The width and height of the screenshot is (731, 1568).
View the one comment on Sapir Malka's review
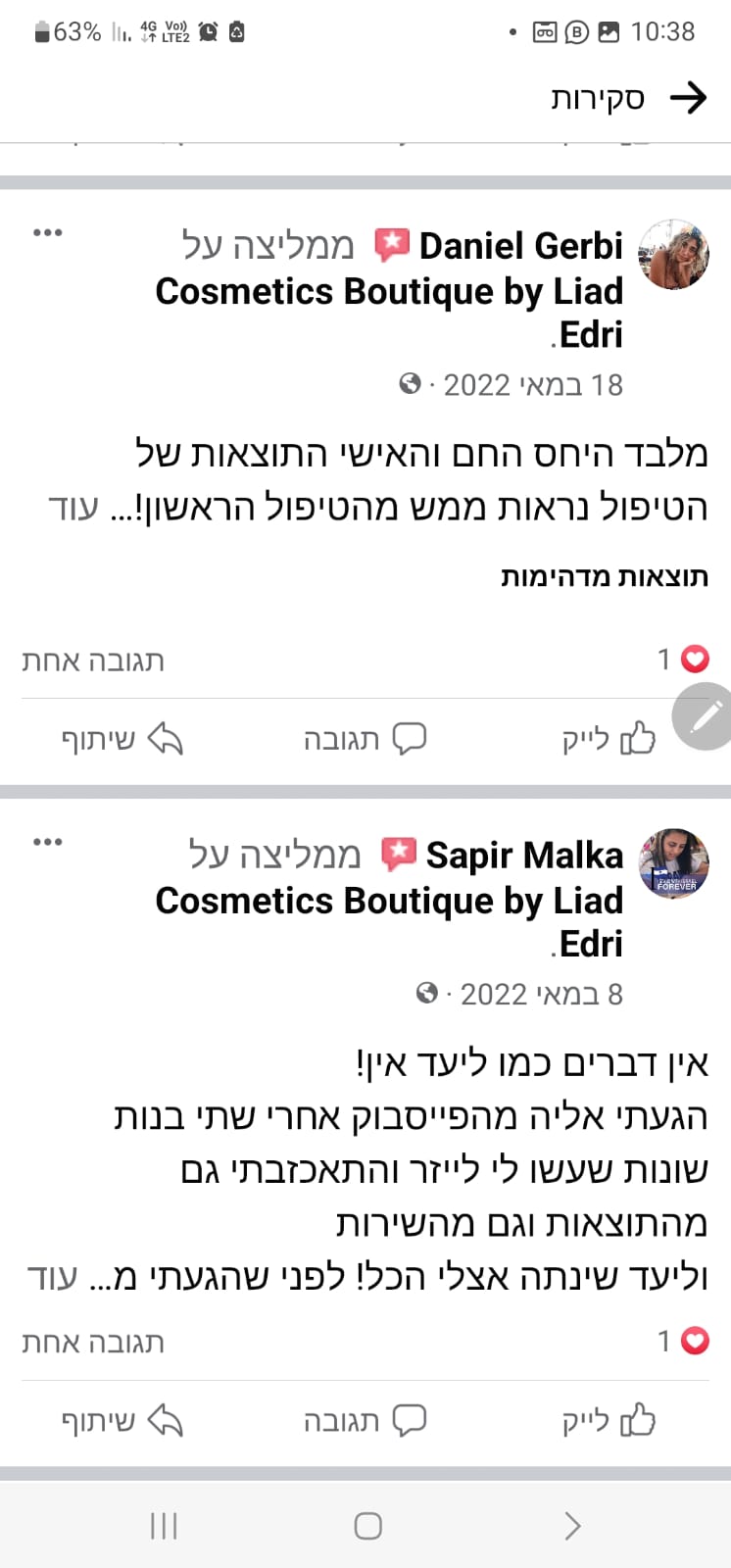(x=93, y=1342)
